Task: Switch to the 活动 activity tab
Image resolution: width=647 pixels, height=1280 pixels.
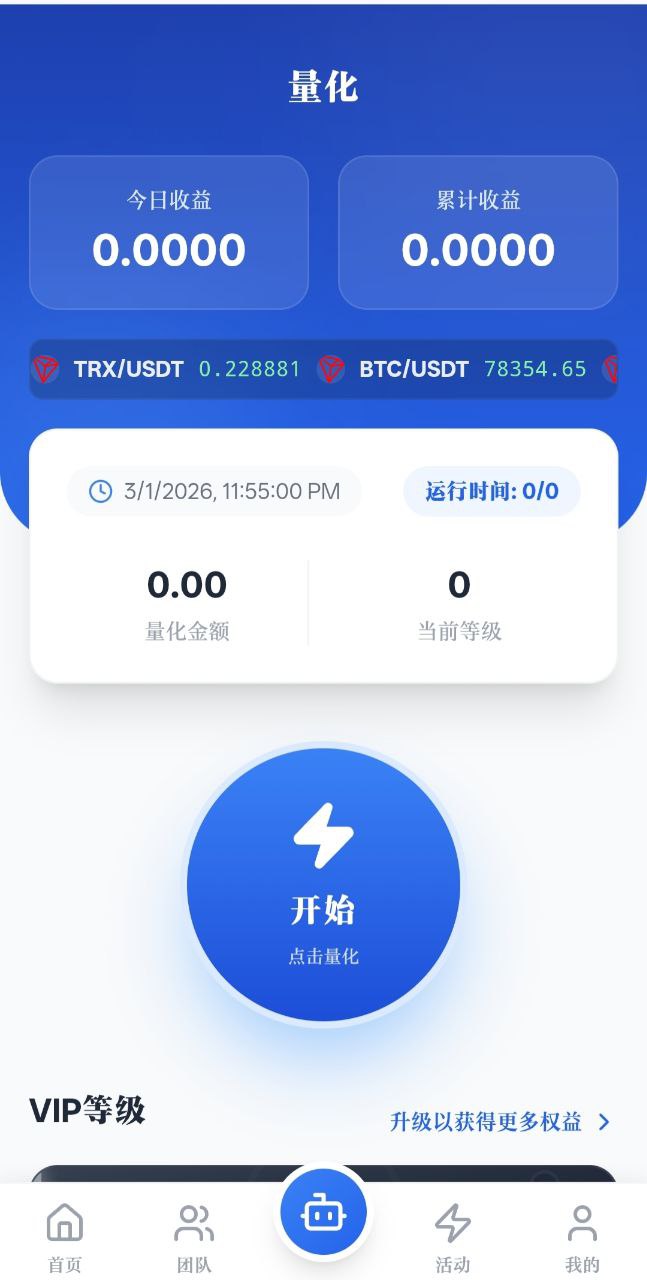Action: [x=452, y=1237]
